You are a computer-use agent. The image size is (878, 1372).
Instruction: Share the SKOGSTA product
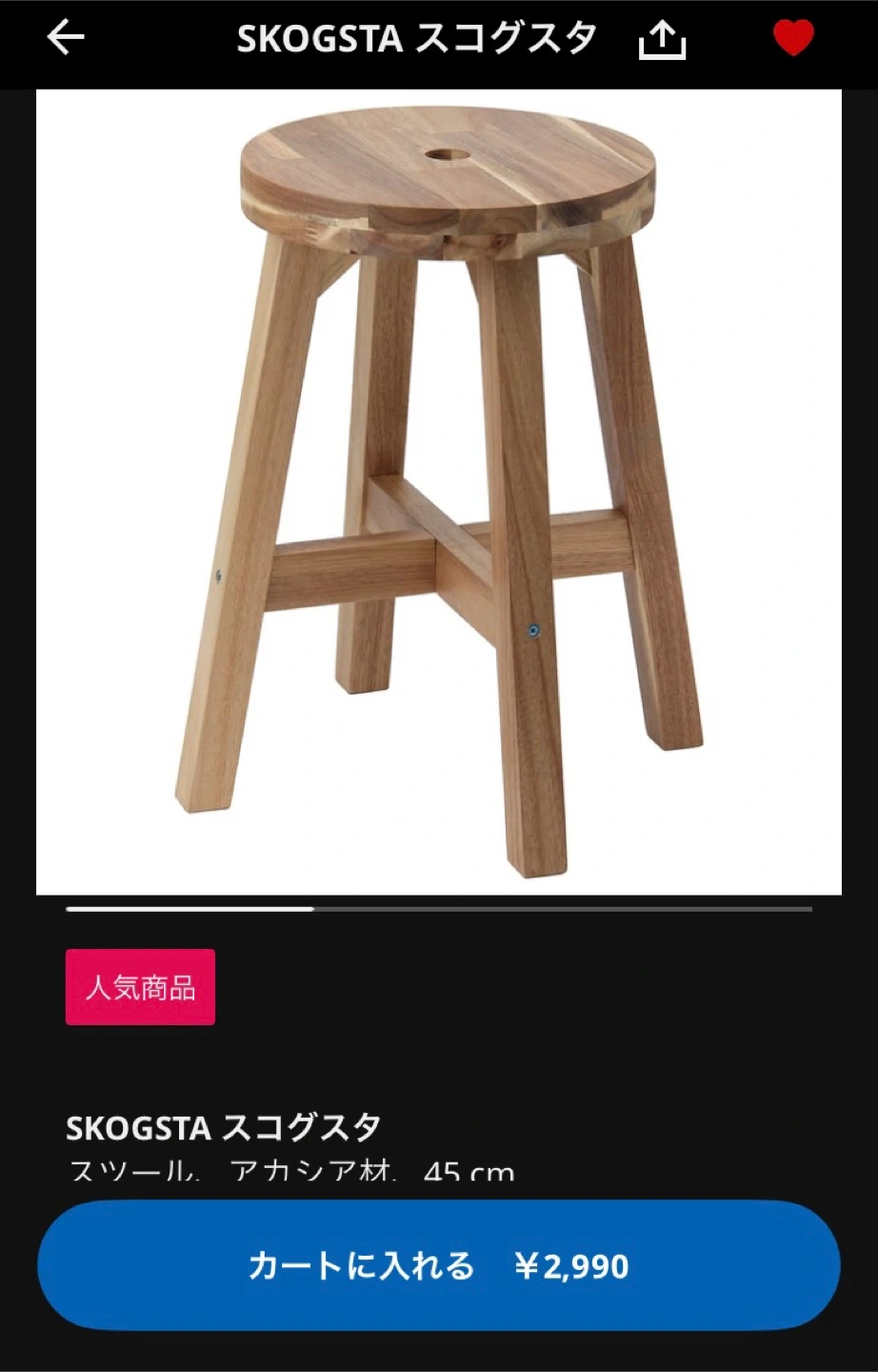click(662, 40)
